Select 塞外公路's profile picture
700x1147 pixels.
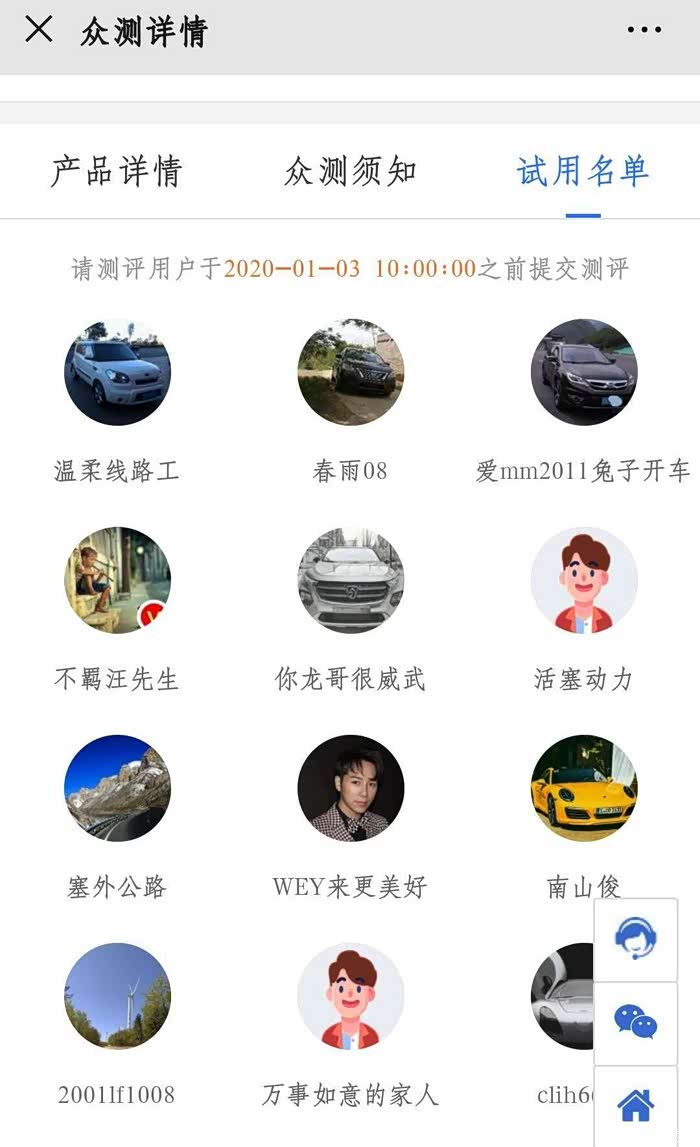(x=117, y=788)
